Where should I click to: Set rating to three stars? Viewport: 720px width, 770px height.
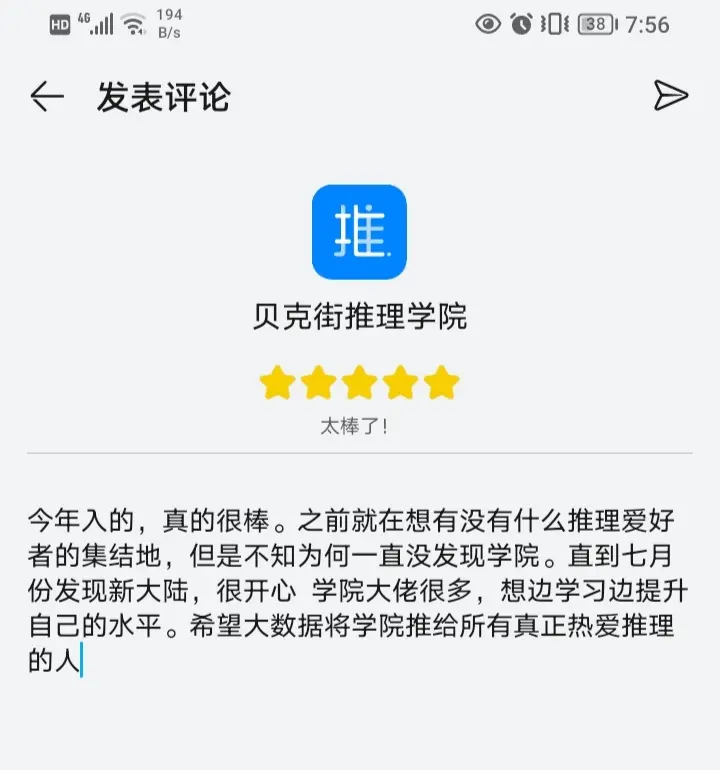pyautogui.click(x=359, y=382)
